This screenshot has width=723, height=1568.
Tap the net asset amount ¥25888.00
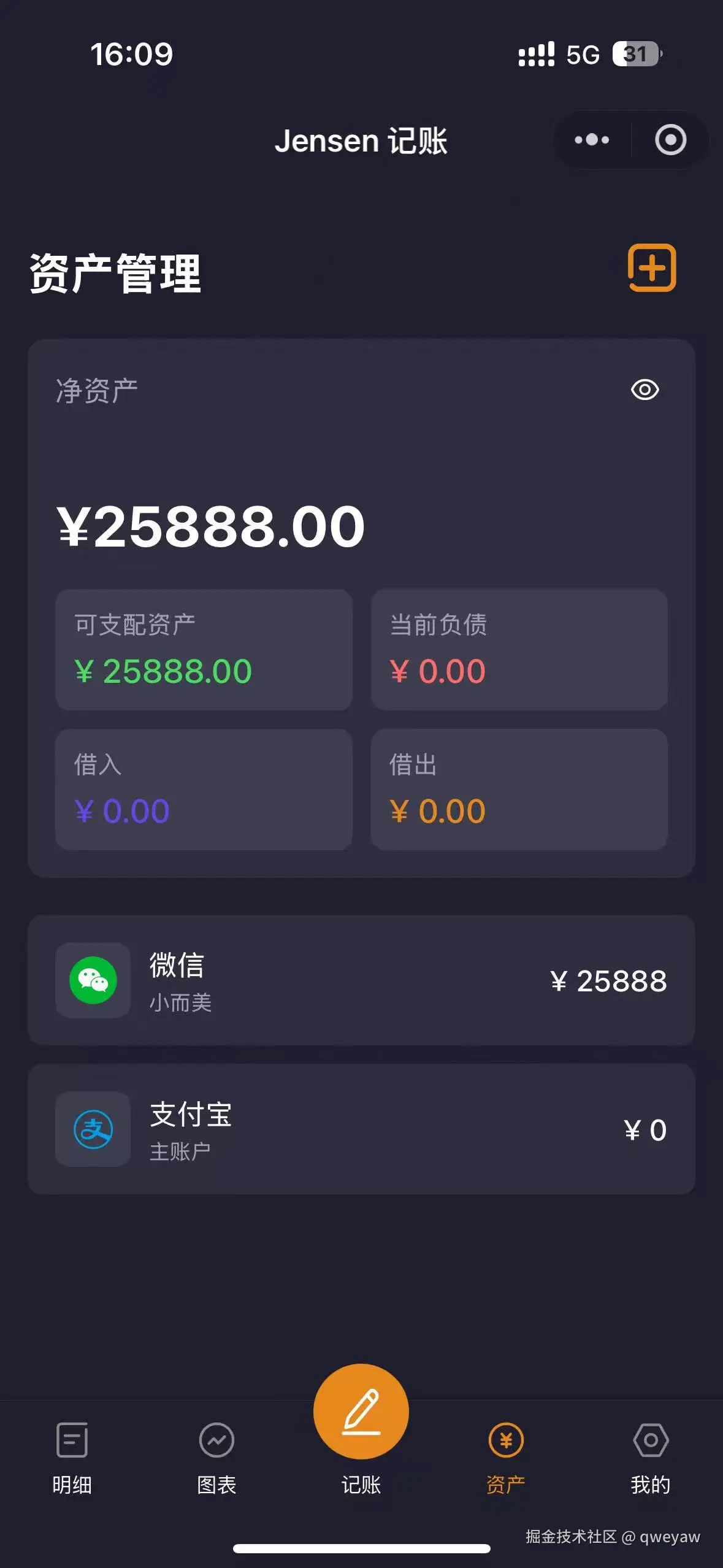(209, 525)
